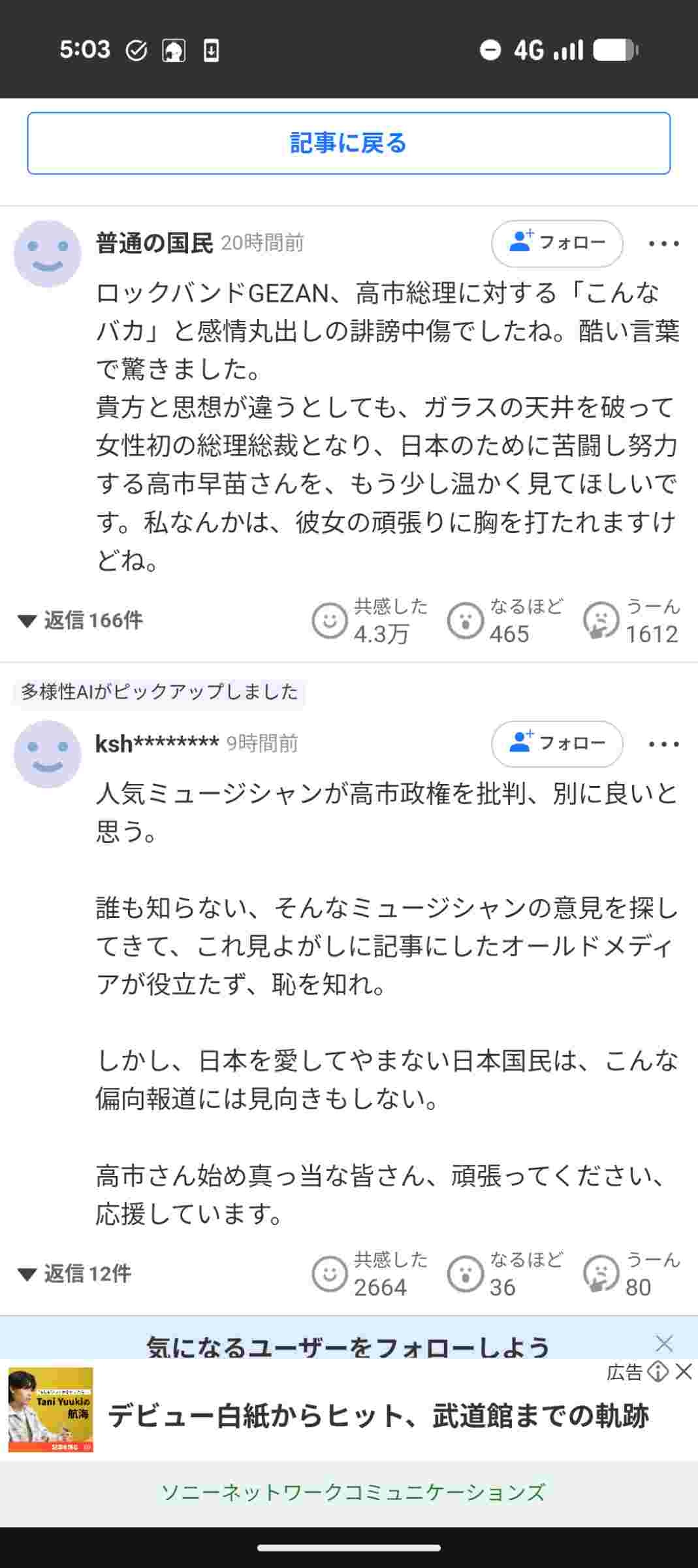Open more options for 普通の国民's comment
This screenshot has width=698, height=1568.
(x=663, y=244)
